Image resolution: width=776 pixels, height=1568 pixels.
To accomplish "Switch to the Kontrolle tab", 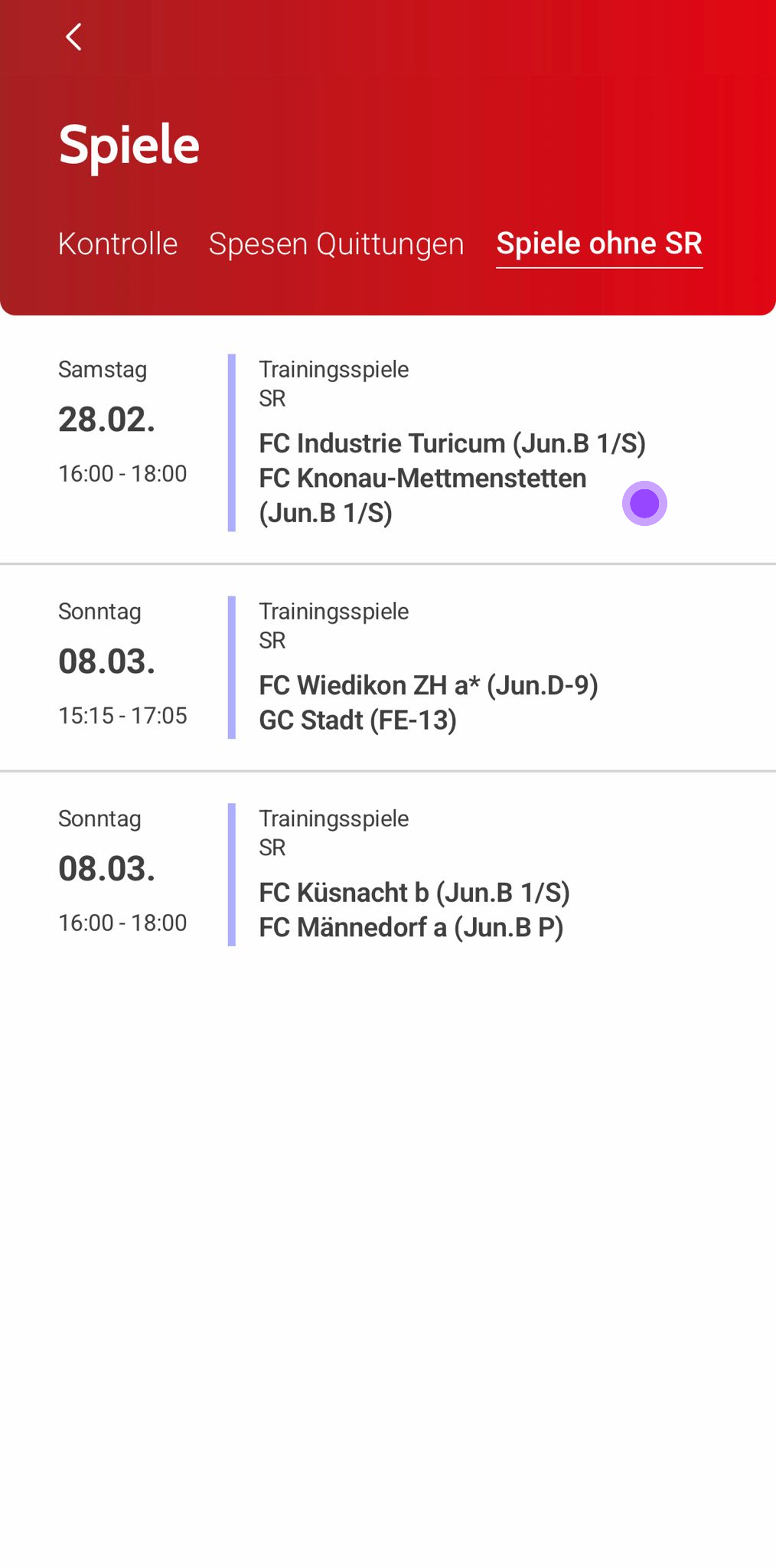I will 118,244.
